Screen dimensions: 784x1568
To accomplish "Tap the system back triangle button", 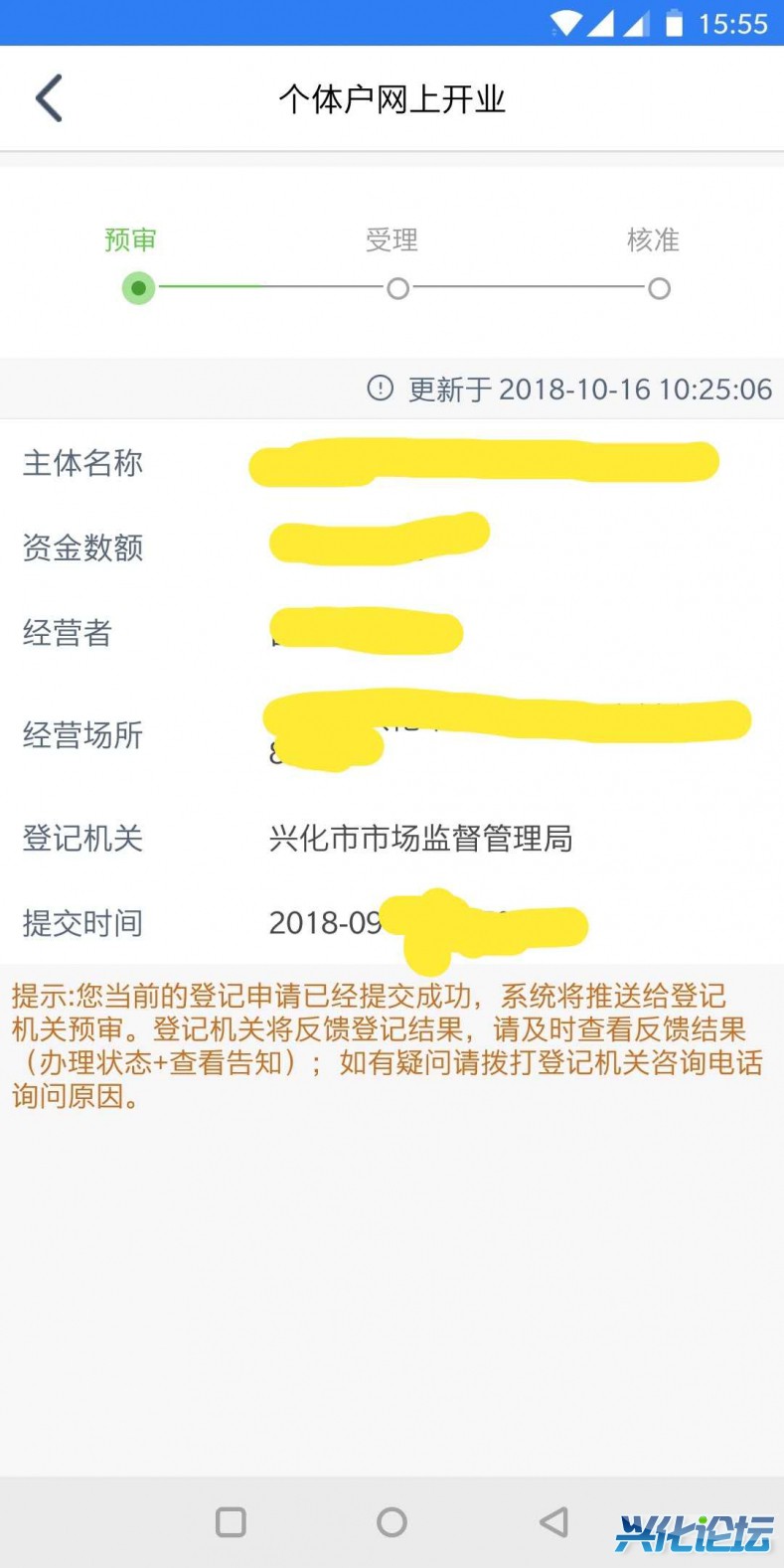I will coord(553,1521).
